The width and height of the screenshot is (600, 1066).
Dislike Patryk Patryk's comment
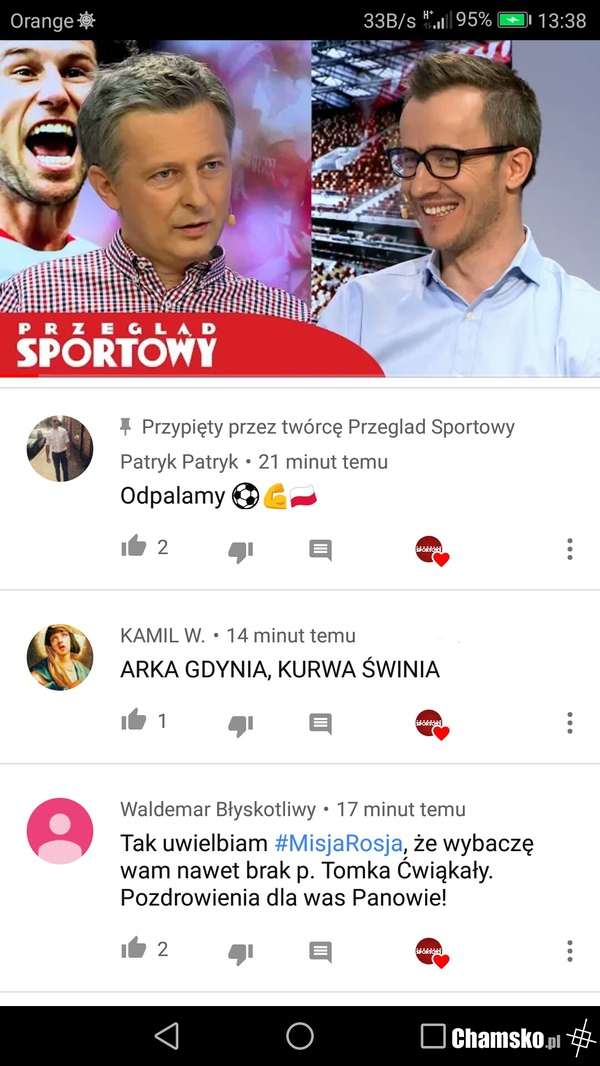coord(240,550)
